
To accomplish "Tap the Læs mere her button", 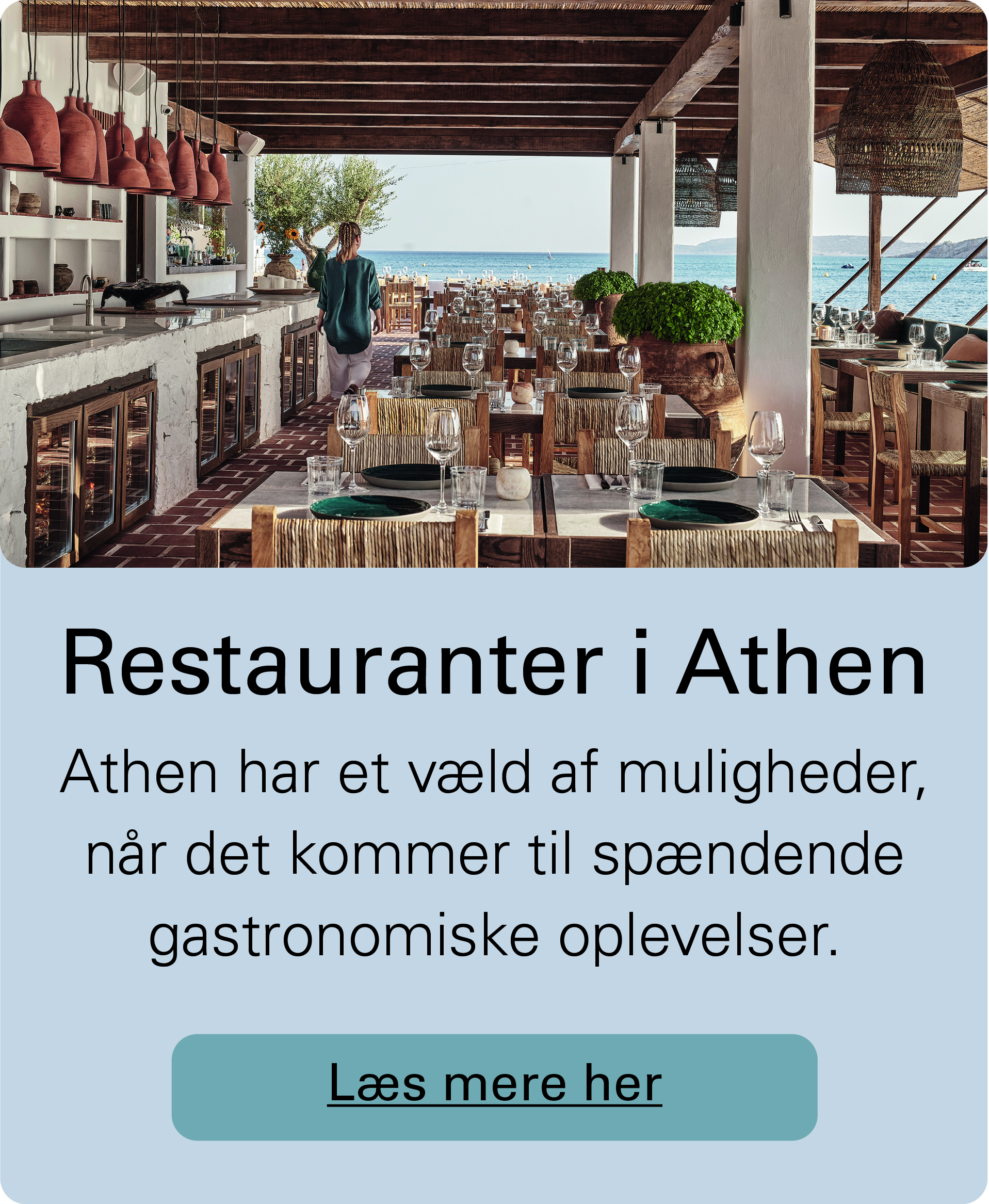I will [x=494, y=1087].
